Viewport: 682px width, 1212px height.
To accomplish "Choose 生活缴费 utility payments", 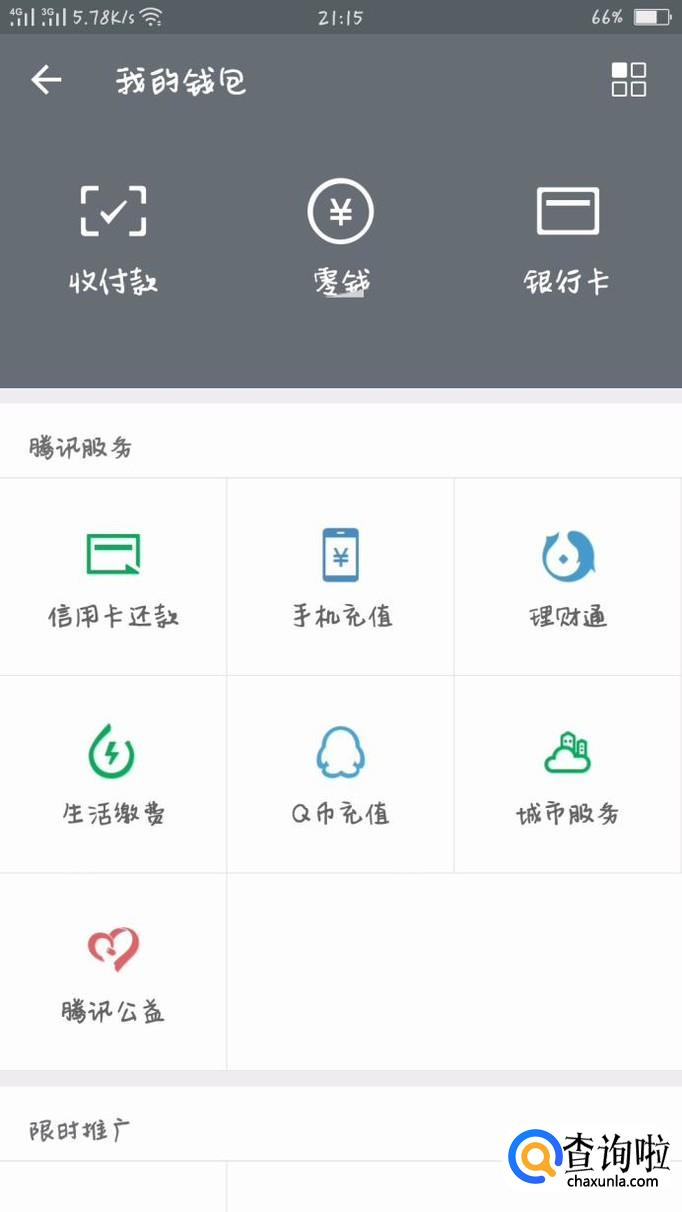I will (113, 774).
